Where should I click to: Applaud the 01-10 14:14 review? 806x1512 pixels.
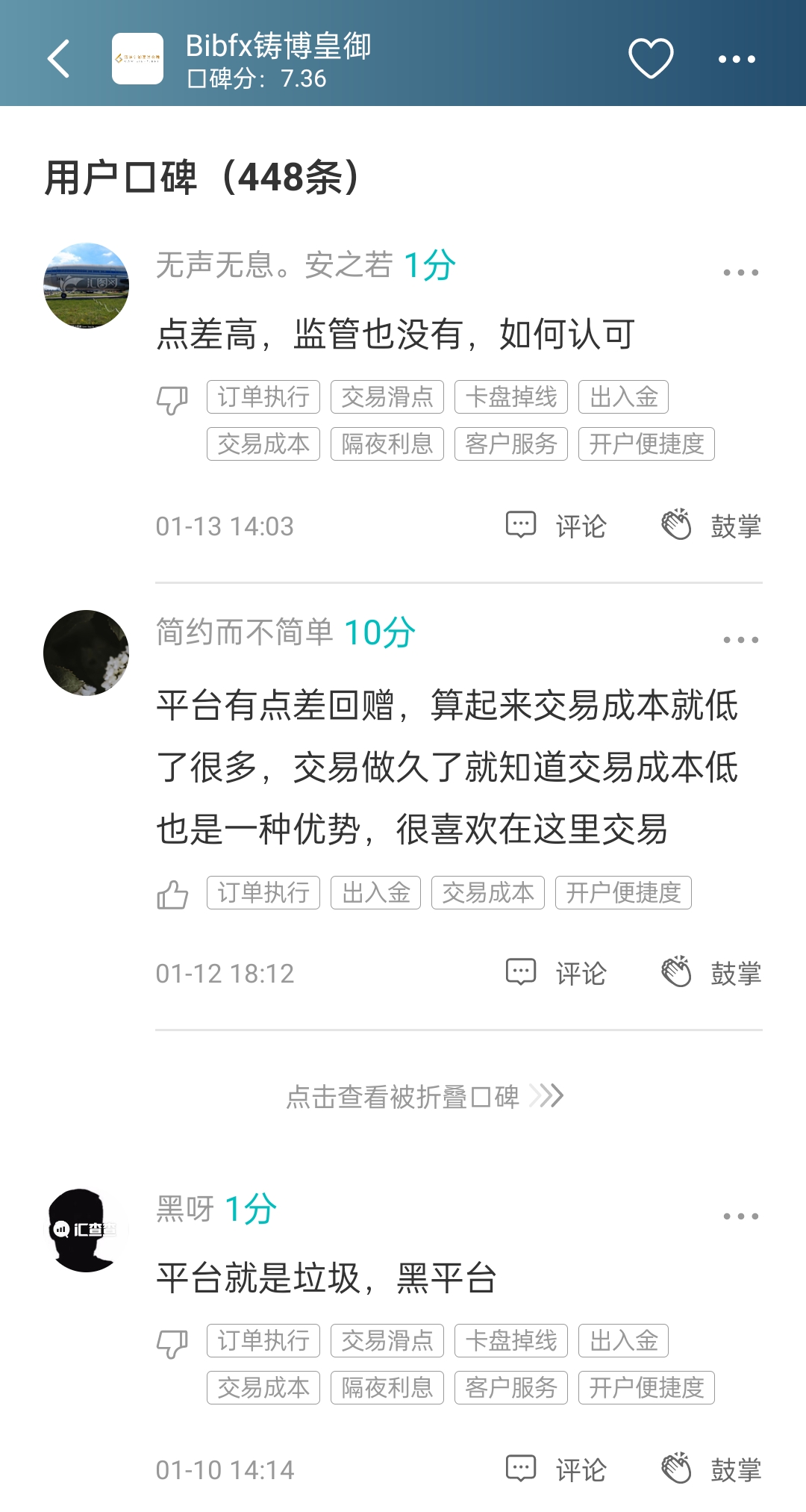coord(711,1469)
